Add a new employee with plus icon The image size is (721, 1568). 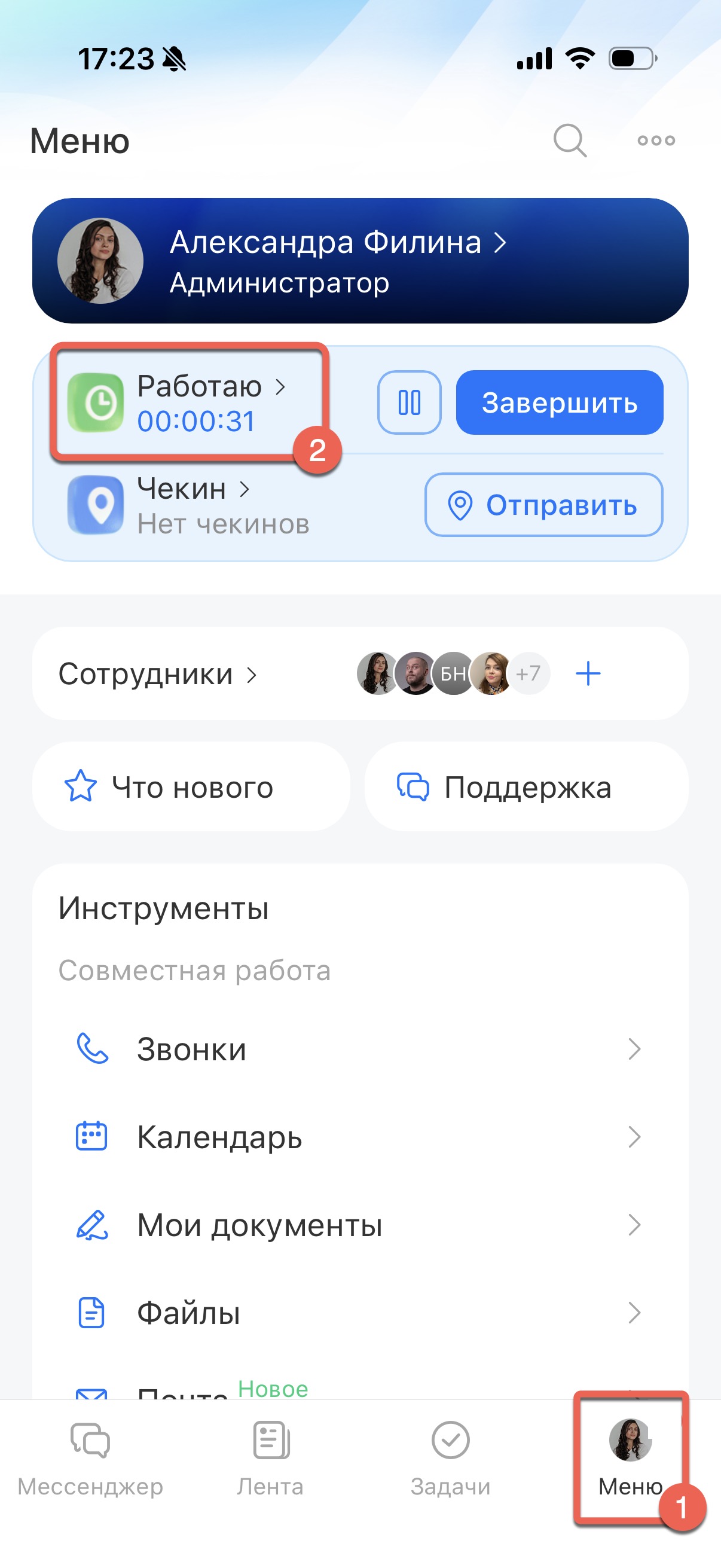(588, 674)
